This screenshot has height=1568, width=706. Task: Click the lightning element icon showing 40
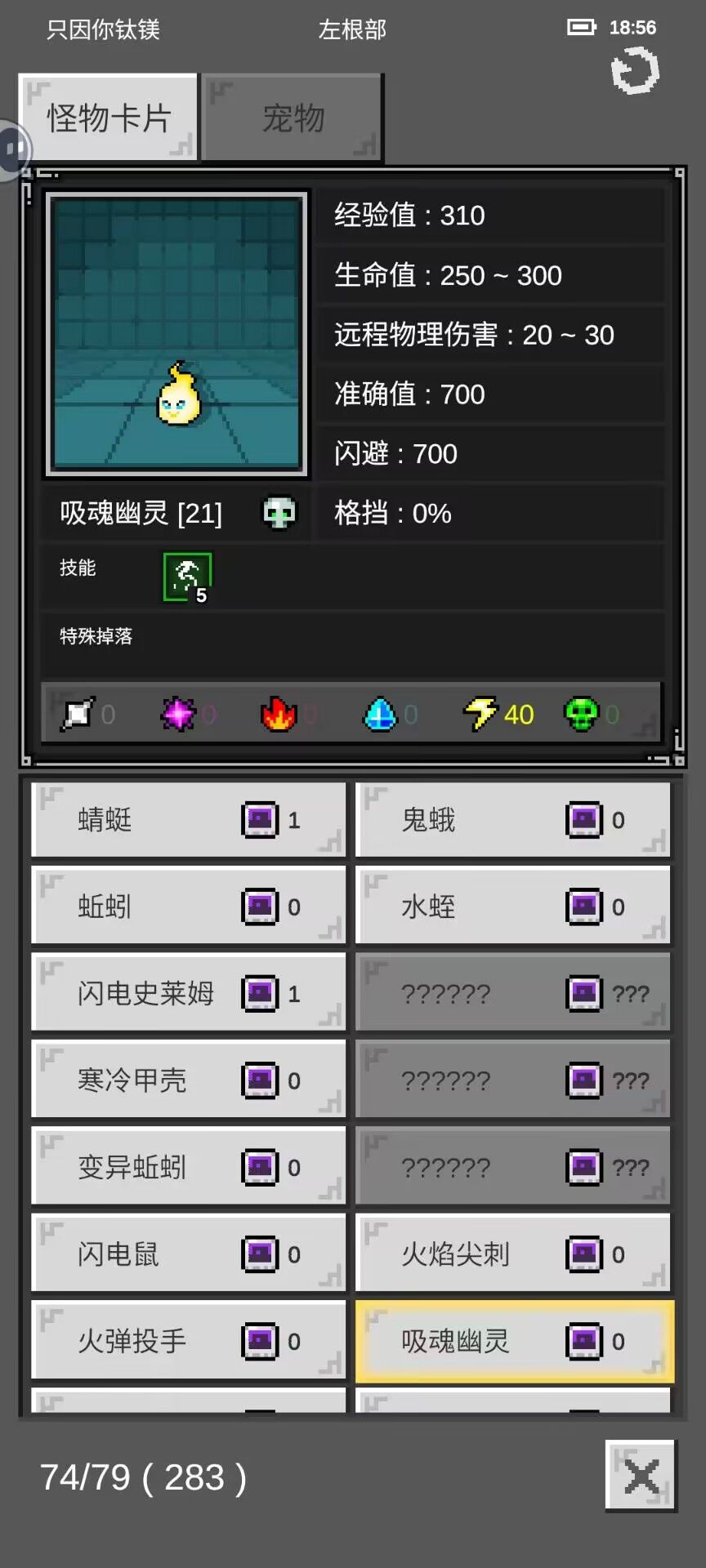[480, 713]
